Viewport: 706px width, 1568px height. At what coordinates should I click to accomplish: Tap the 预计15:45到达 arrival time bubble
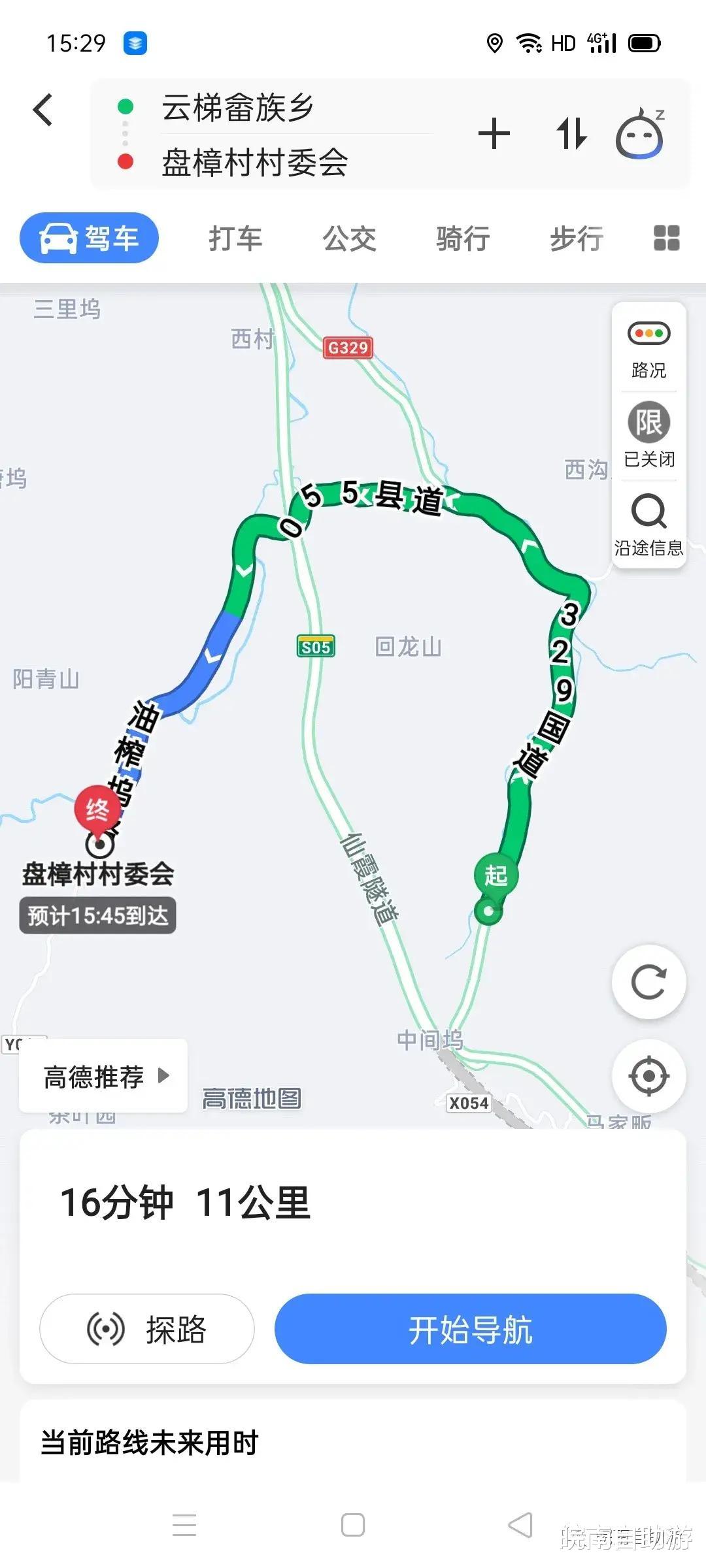[x=97, y=915]
